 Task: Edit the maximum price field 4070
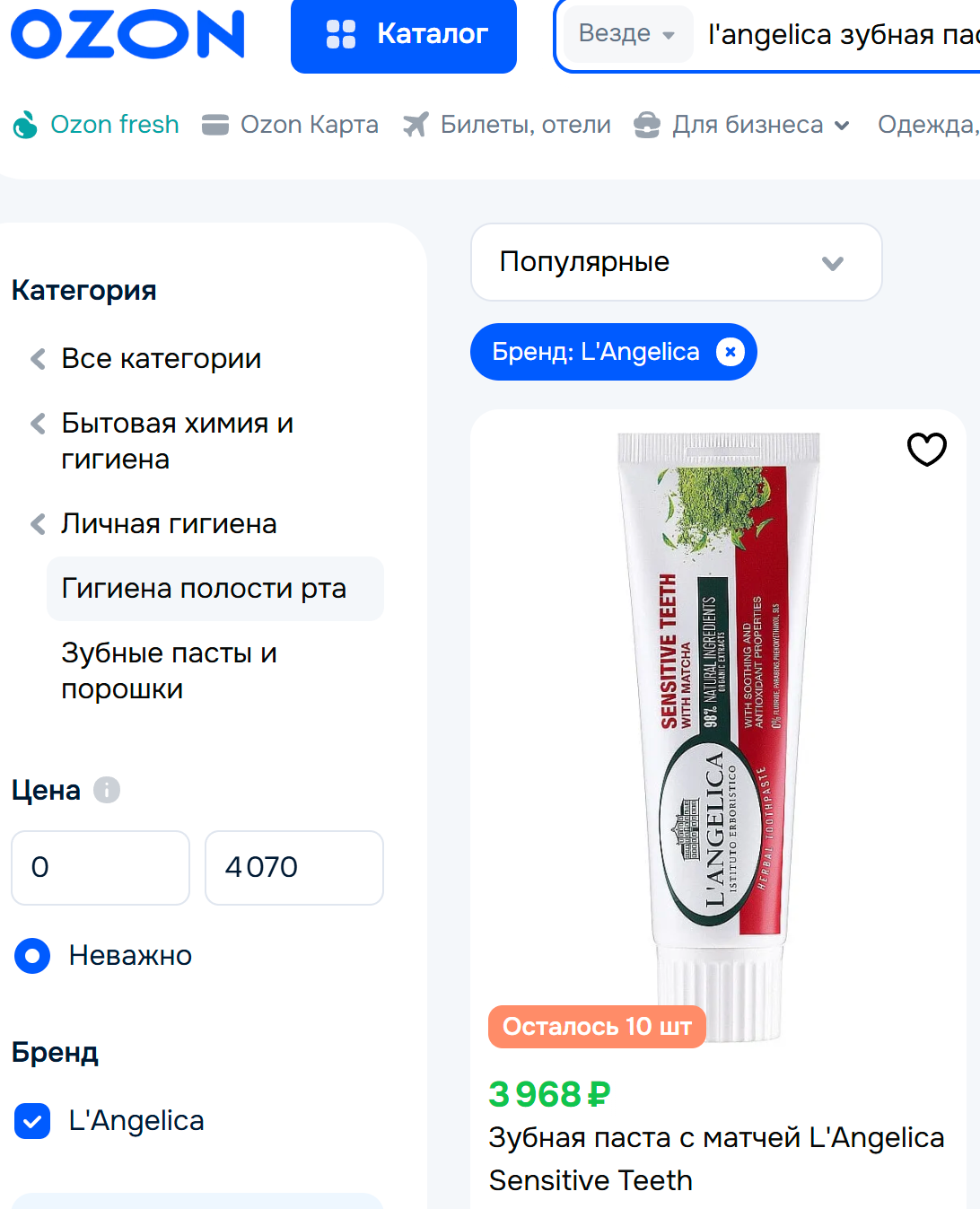(x=293, y=867)
